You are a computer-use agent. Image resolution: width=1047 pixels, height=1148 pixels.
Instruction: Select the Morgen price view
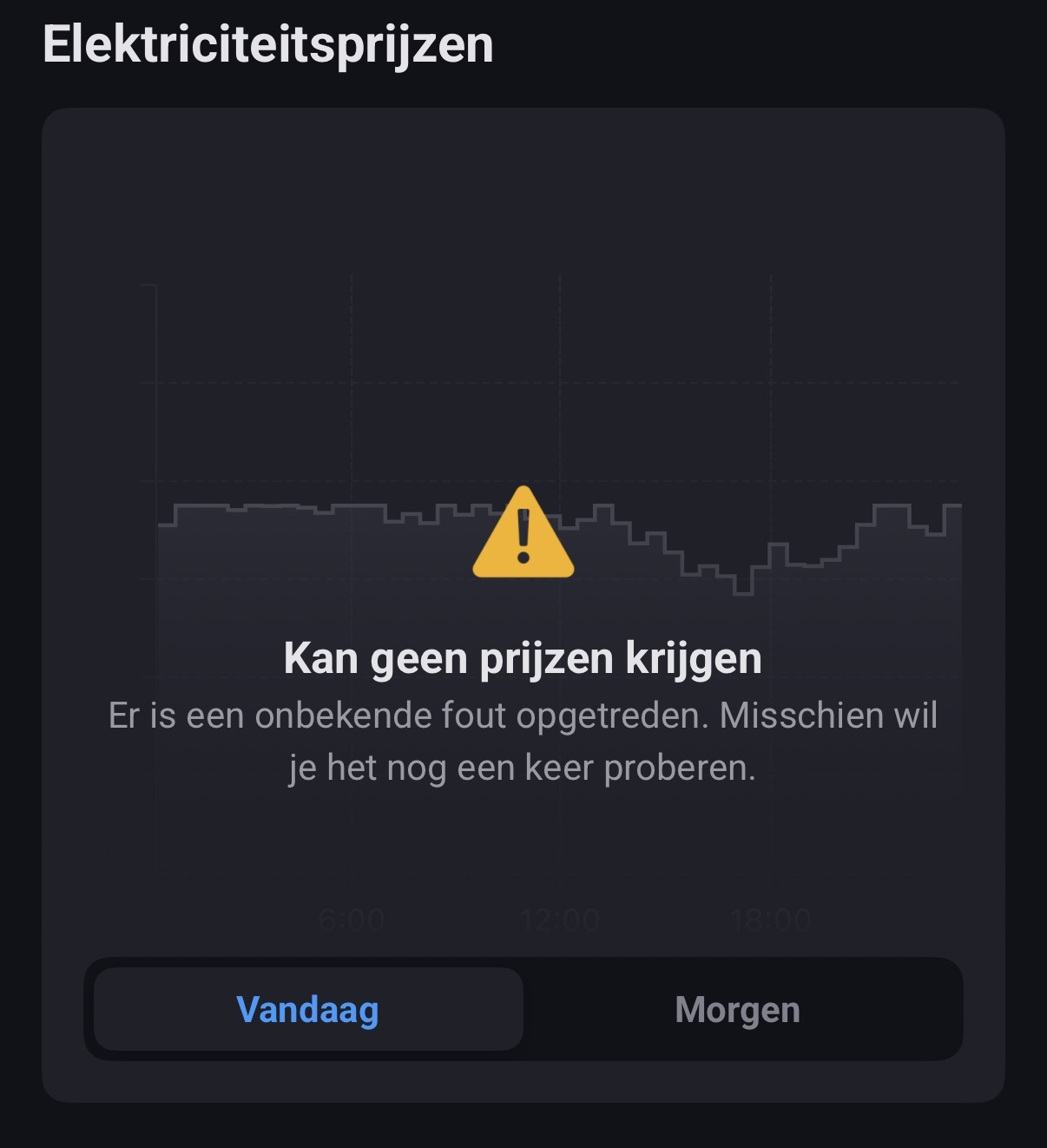[738, 1009]
